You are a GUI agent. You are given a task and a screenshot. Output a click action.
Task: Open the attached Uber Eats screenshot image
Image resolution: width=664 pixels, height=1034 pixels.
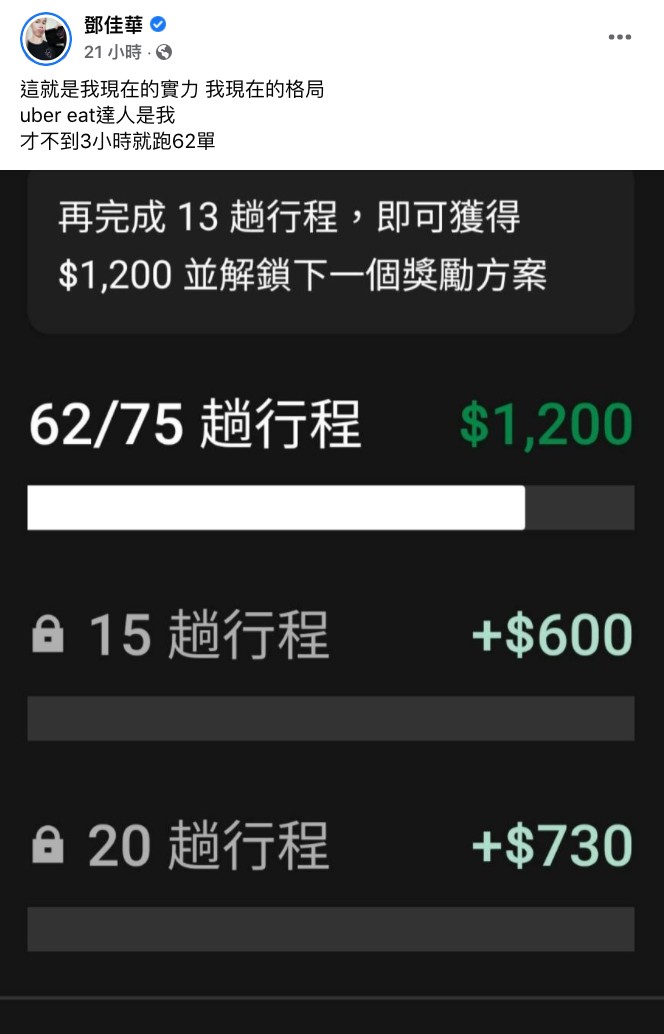point(331,600)
